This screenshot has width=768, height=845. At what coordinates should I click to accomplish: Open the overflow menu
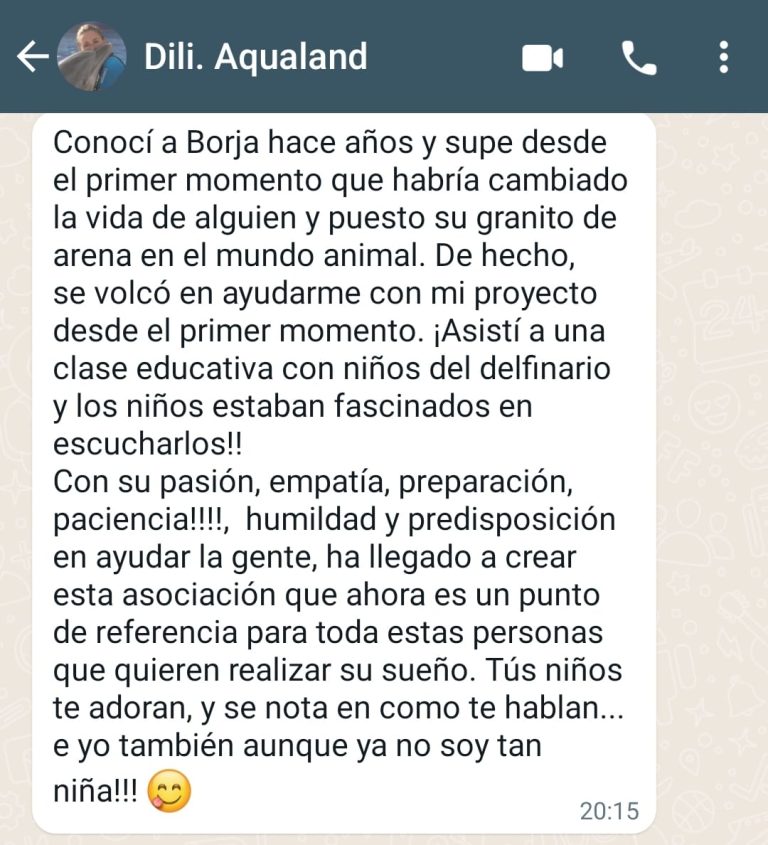(x=724, y=57)
